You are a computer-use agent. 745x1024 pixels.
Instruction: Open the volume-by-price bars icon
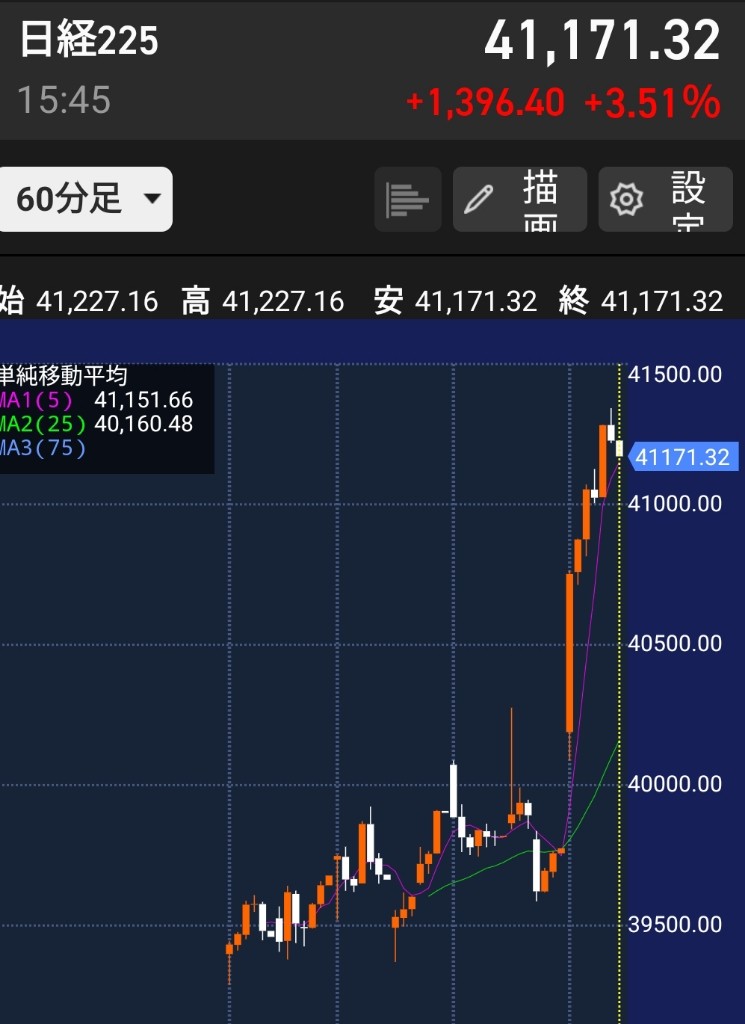[x=407, y=200]
